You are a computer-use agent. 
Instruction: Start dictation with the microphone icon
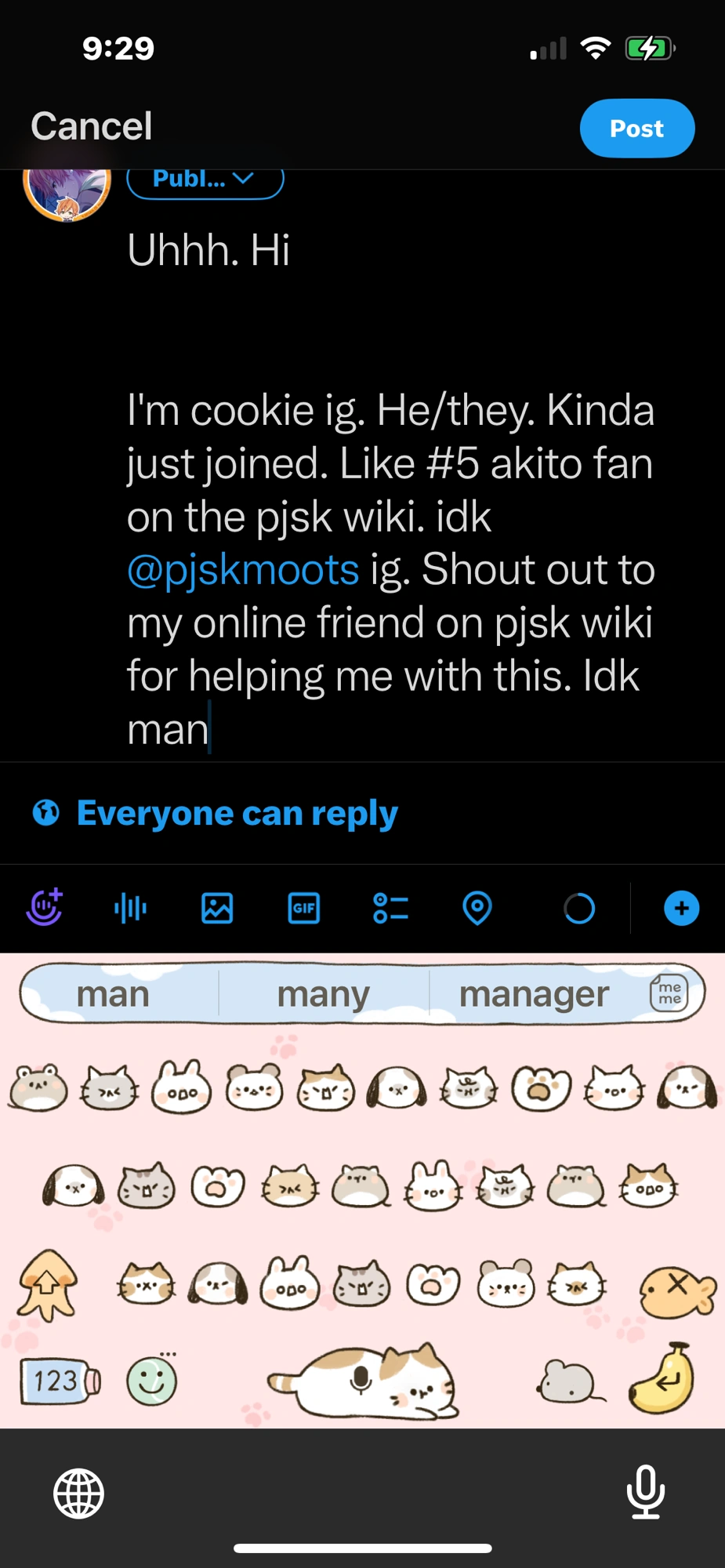pyautogui.click(x=644, y=1492)
